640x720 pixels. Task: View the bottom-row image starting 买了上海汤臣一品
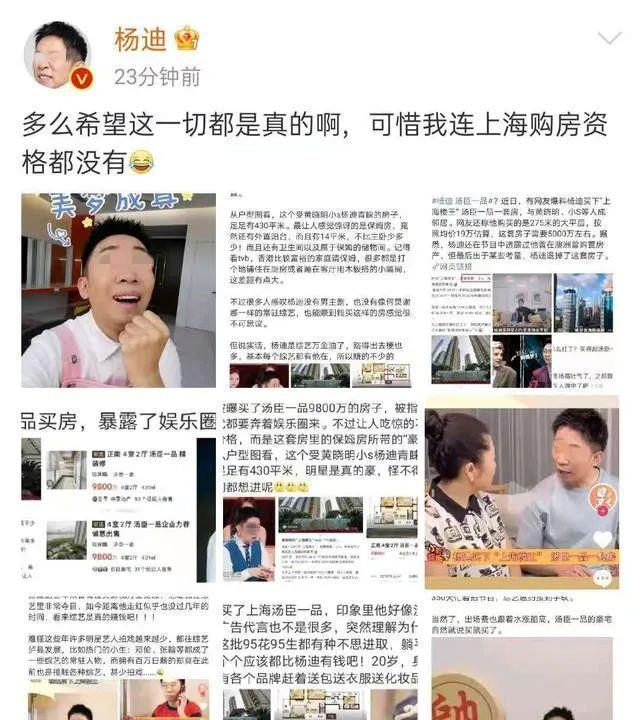[x=319, y=658]
